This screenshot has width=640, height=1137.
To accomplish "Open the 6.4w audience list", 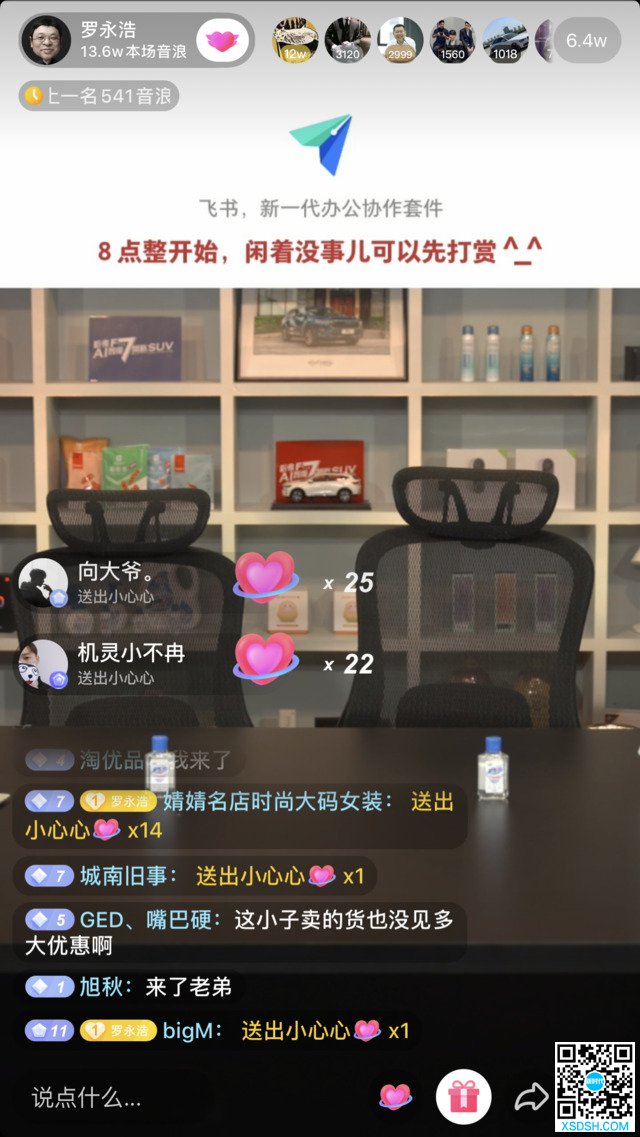I will 586,40.
